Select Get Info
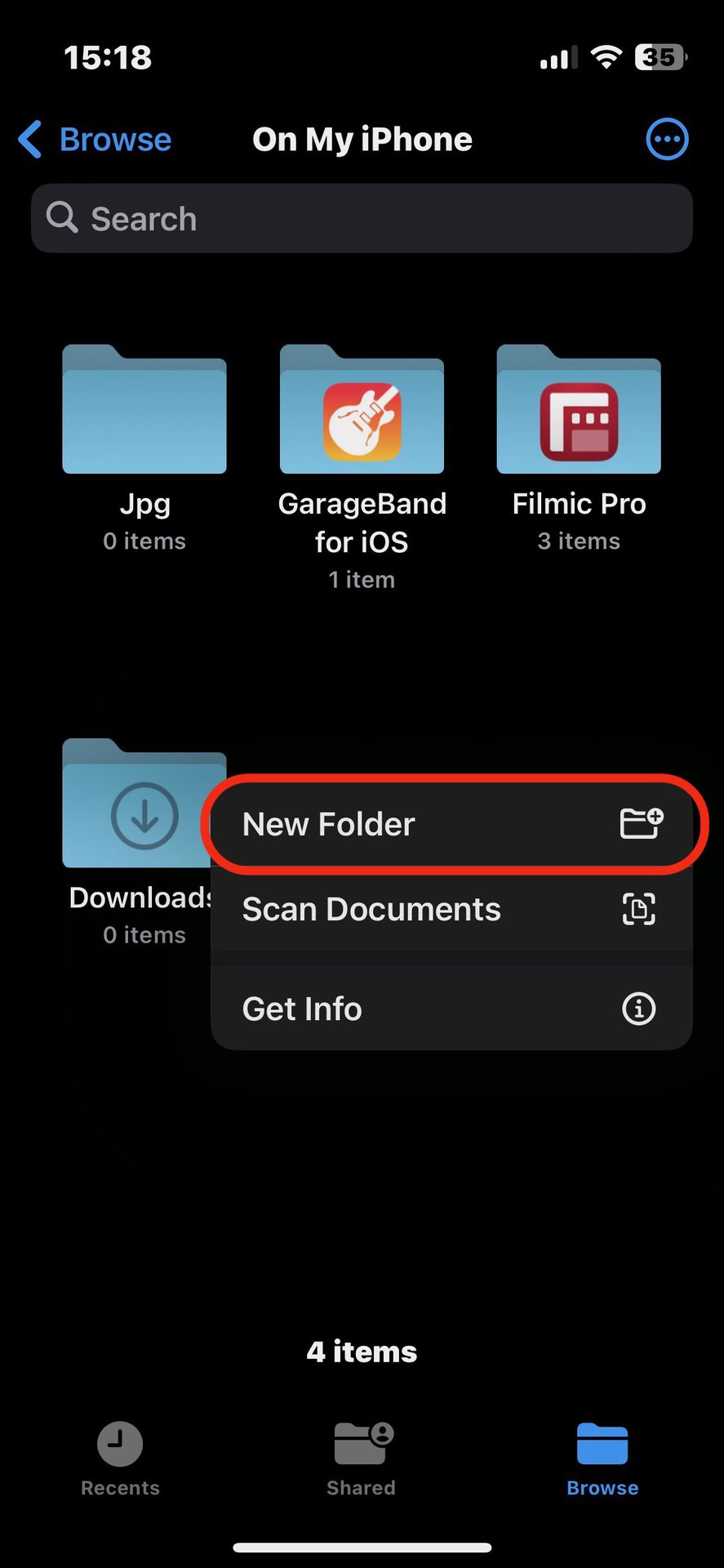 tap(451, 1009)
